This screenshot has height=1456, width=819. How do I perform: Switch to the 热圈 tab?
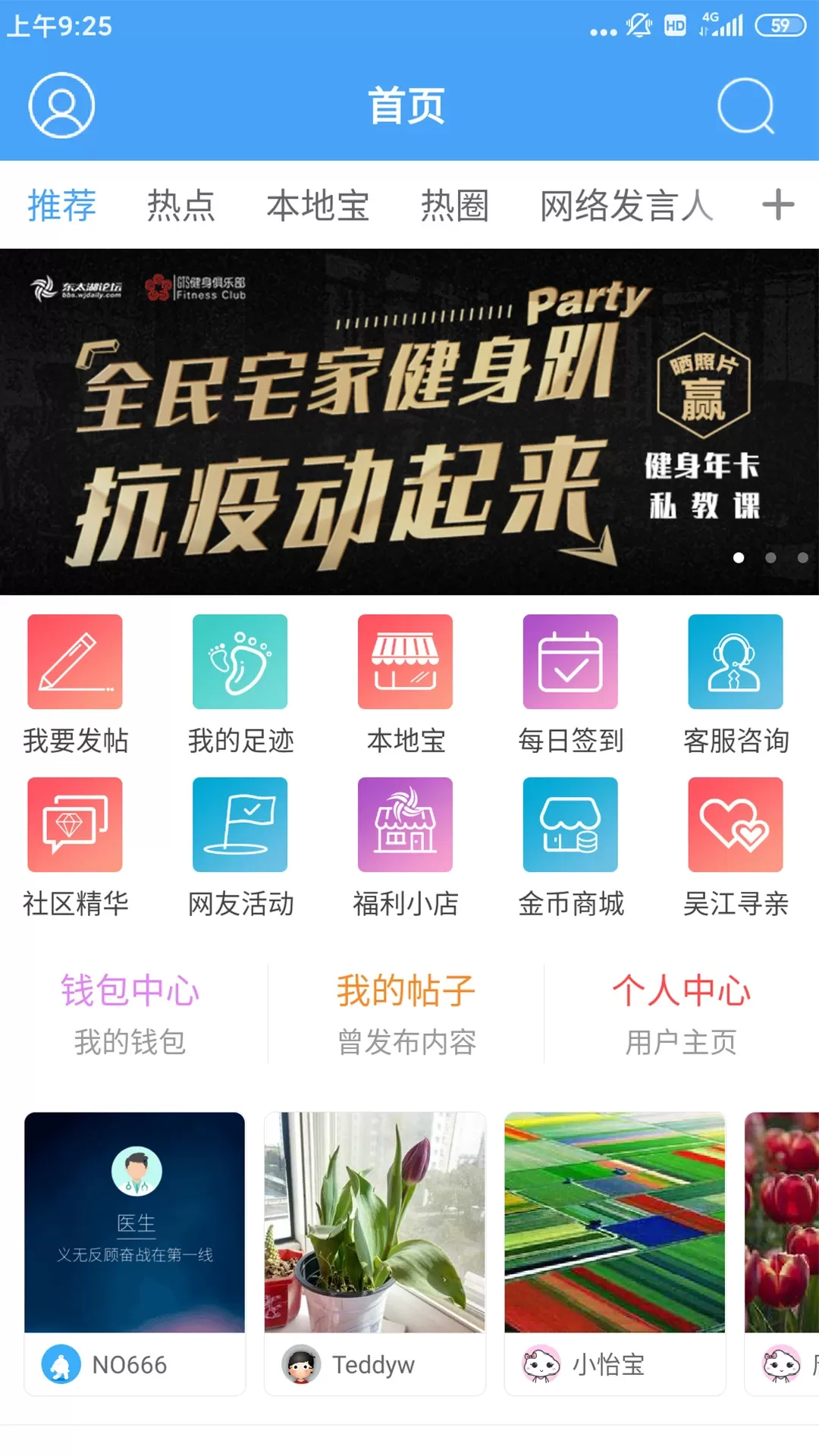(454, 206)
